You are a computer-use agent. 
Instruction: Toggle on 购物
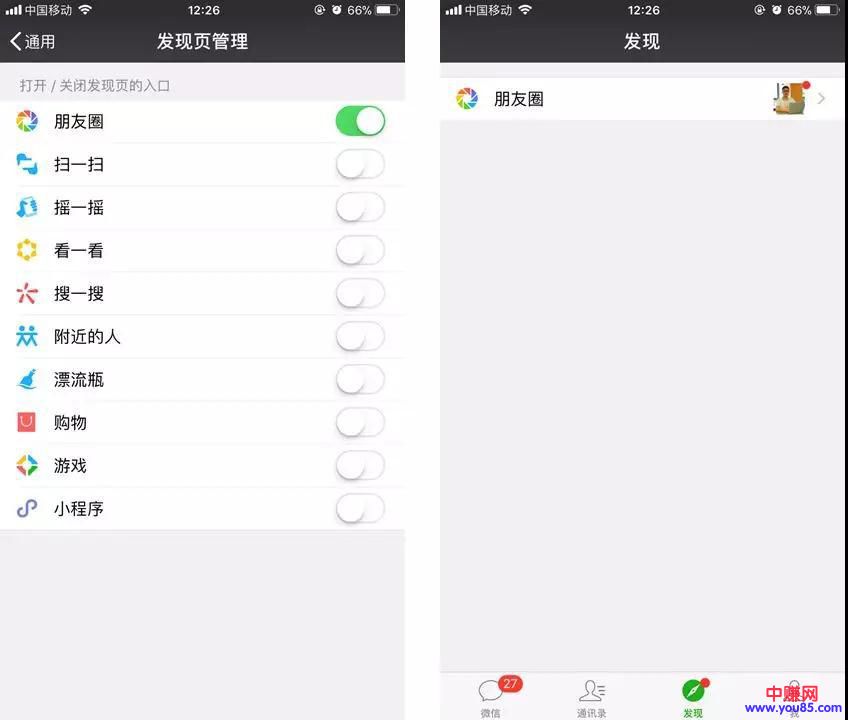[x=360, y=423]
